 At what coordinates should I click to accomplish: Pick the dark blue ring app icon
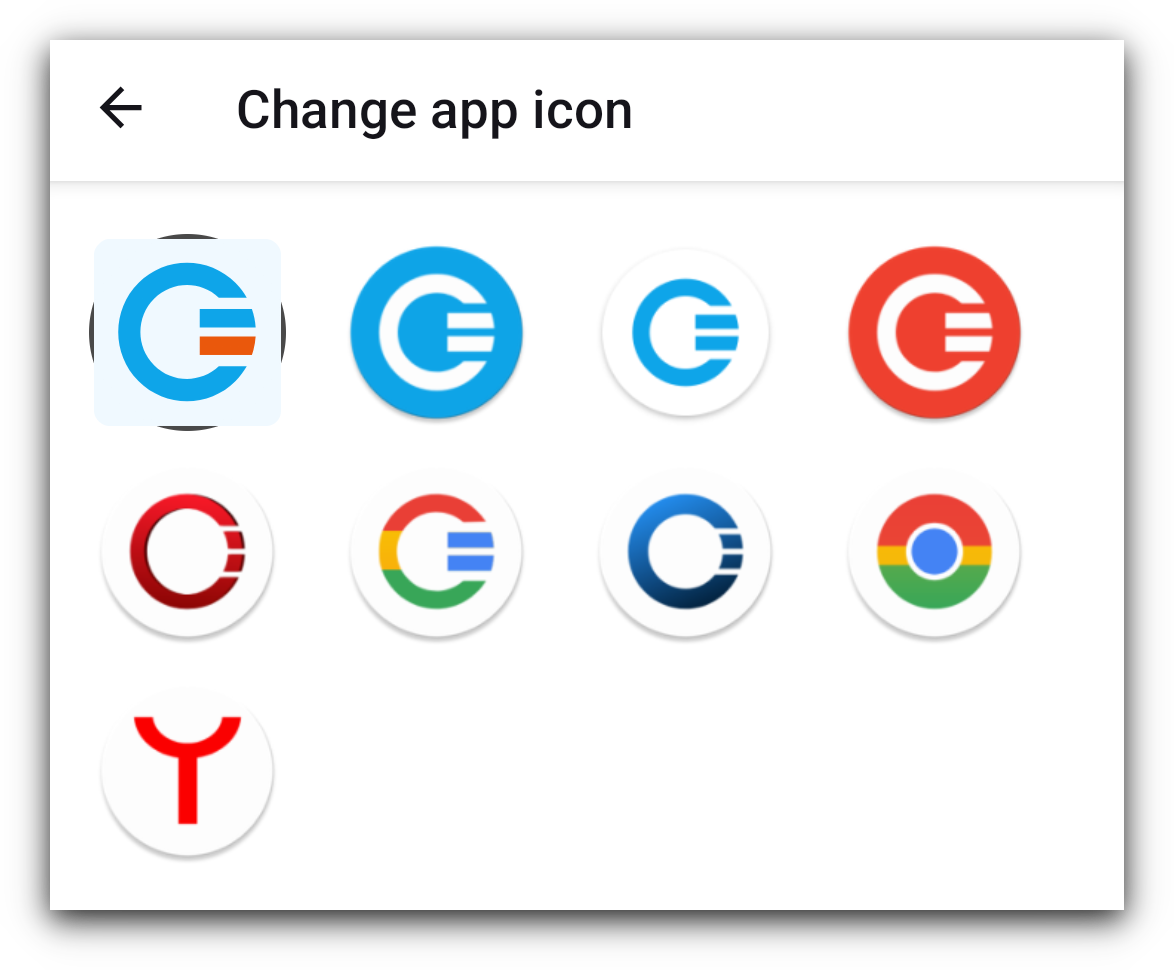[685, 551]
